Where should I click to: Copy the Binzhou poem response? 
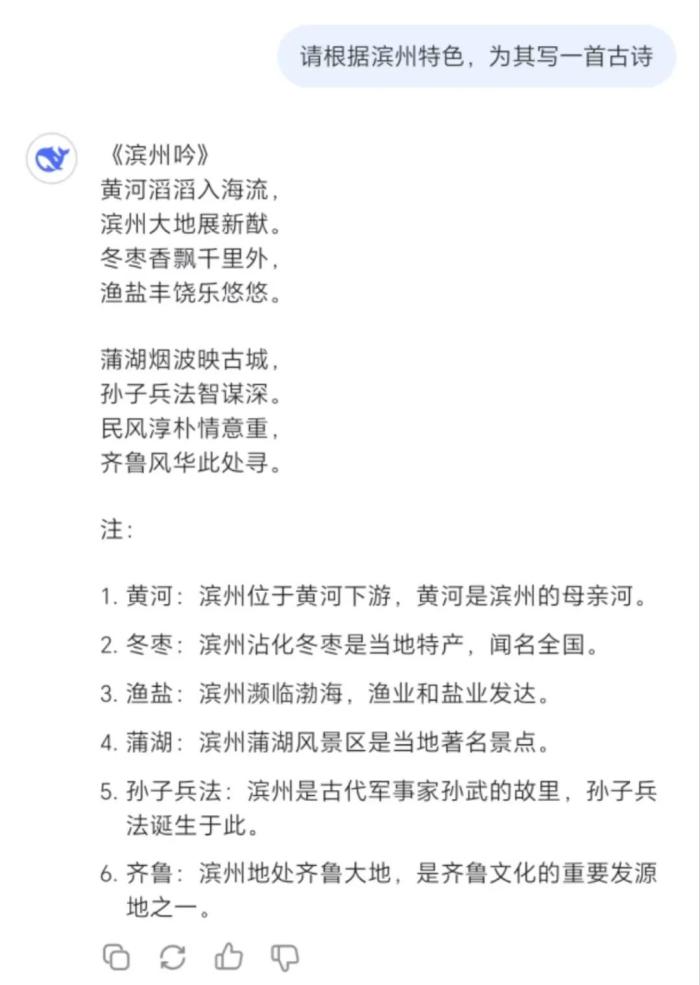(x=117, y=957)
